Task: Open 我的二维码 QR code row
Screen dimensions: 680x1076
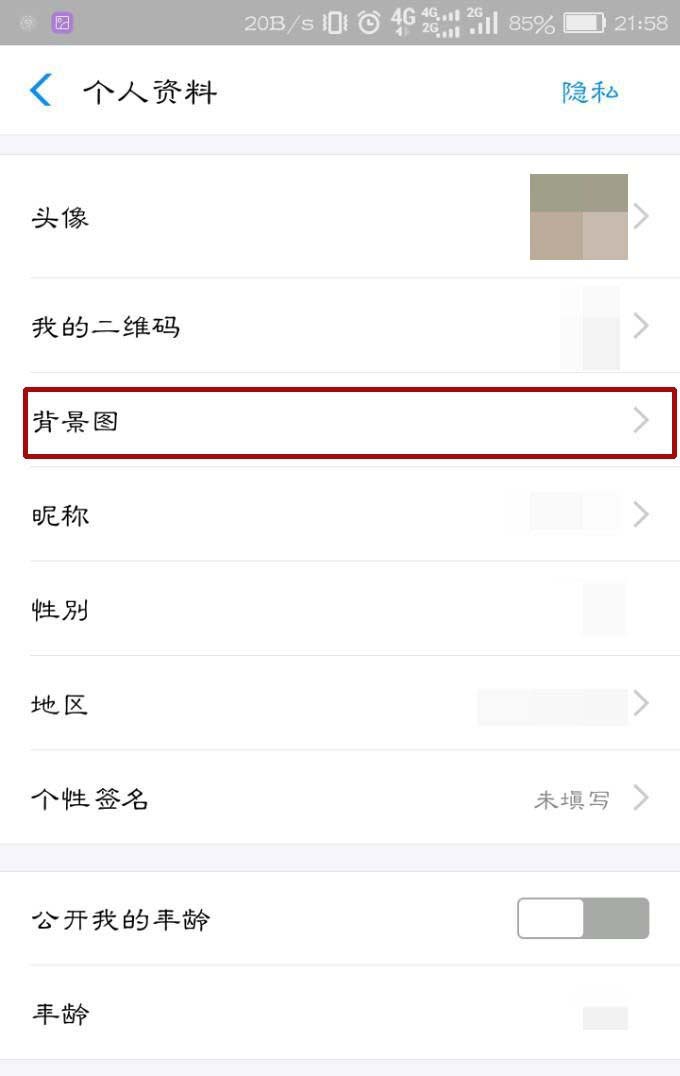Action: [340, 326]
